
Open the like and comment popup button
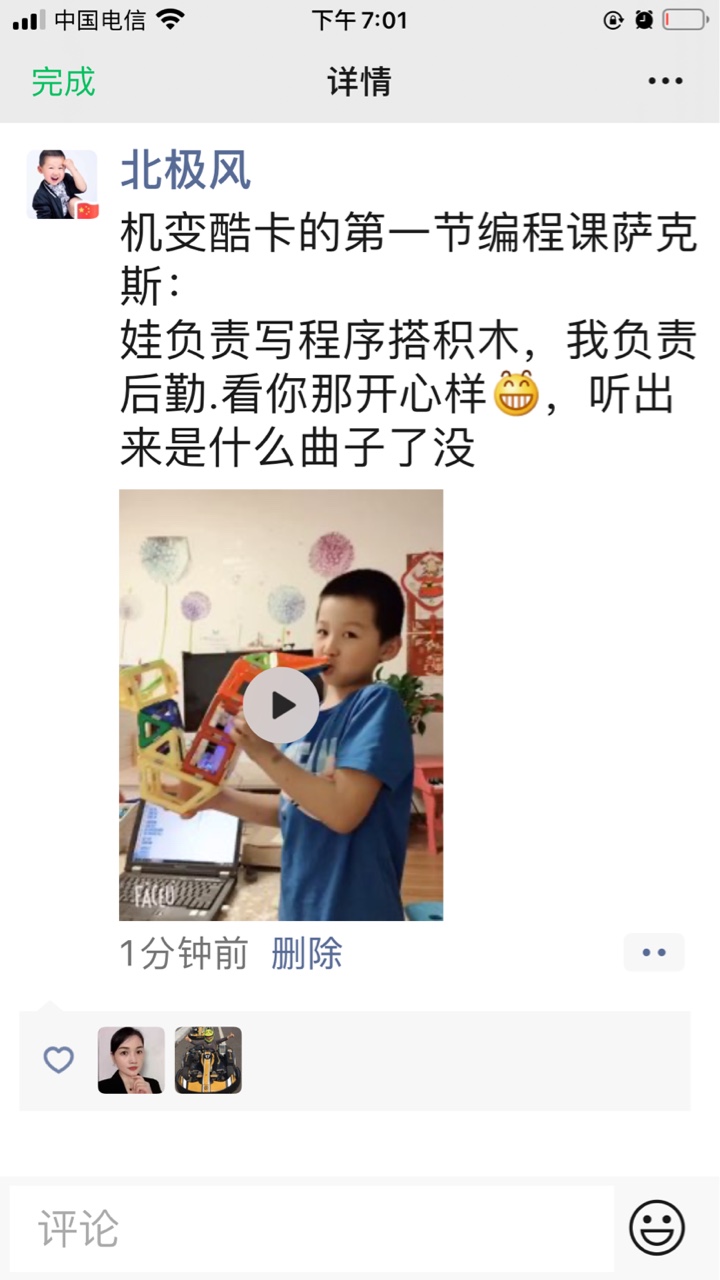click(x=654, y=953)
